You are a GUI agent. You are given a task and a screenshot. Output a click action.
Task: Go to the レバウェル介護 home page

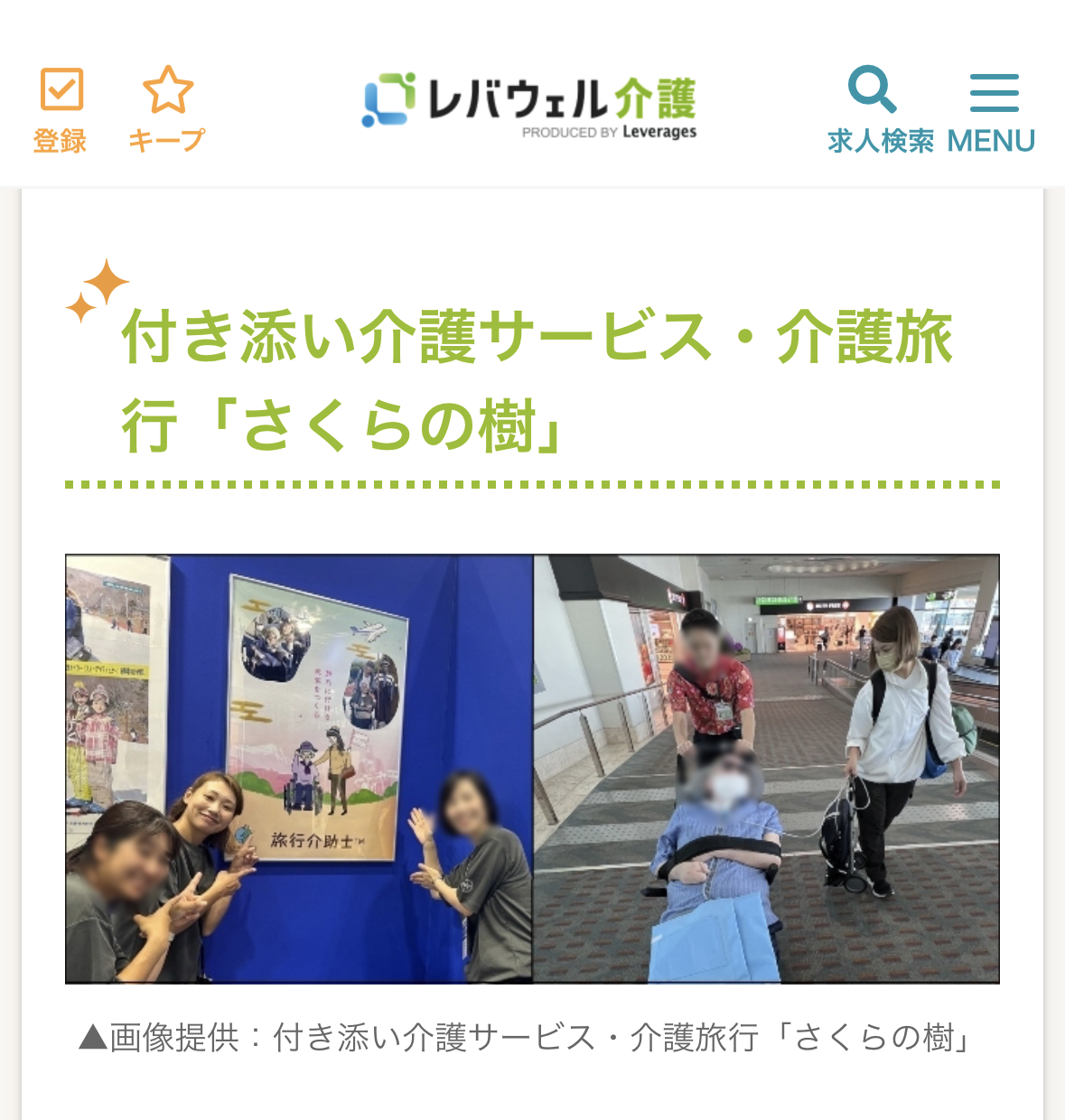[530, 106]
